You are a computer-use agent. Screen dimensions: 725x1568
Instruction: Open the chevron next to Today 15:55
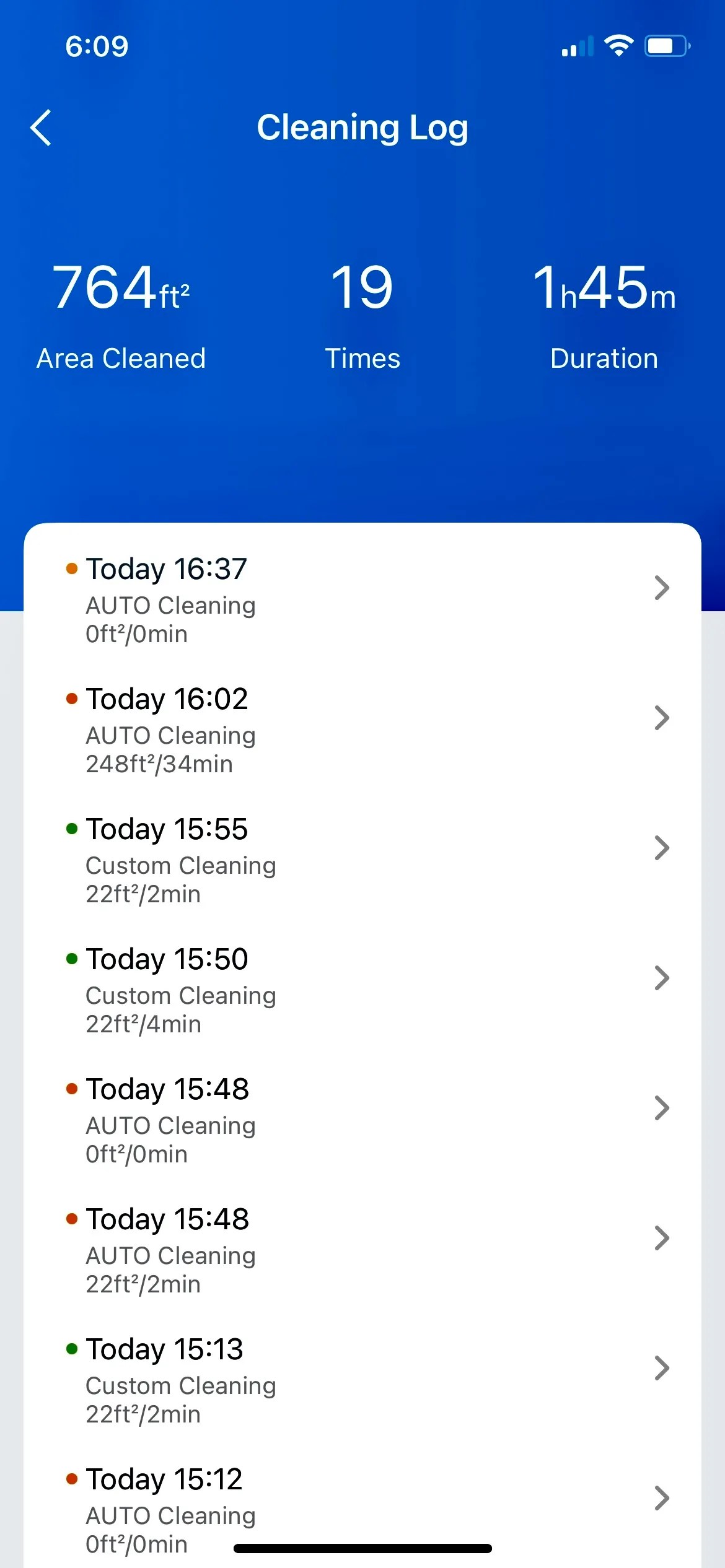[663, 848]
